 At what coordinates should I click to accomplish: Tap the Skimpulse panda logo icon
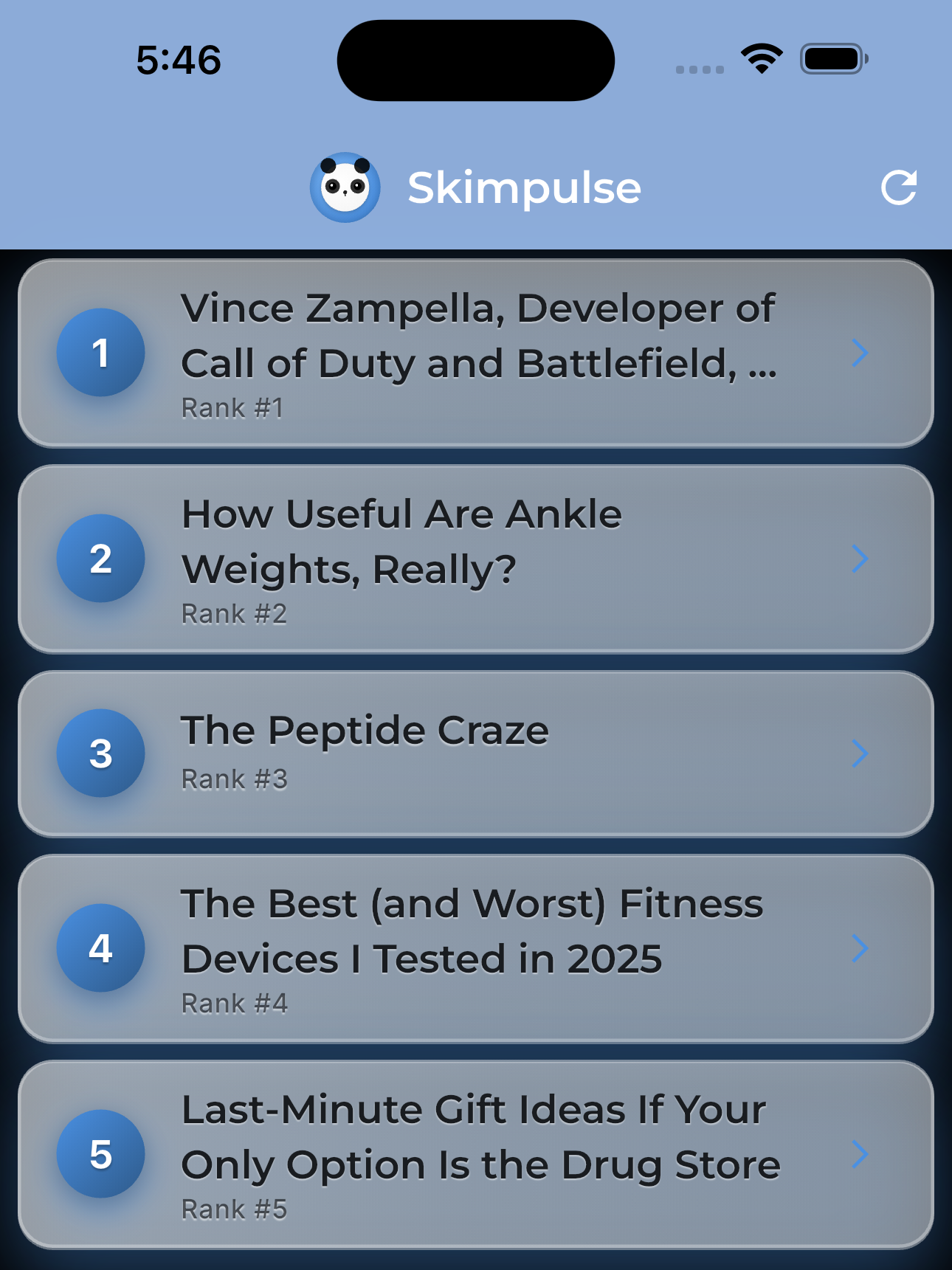[347, 187]
